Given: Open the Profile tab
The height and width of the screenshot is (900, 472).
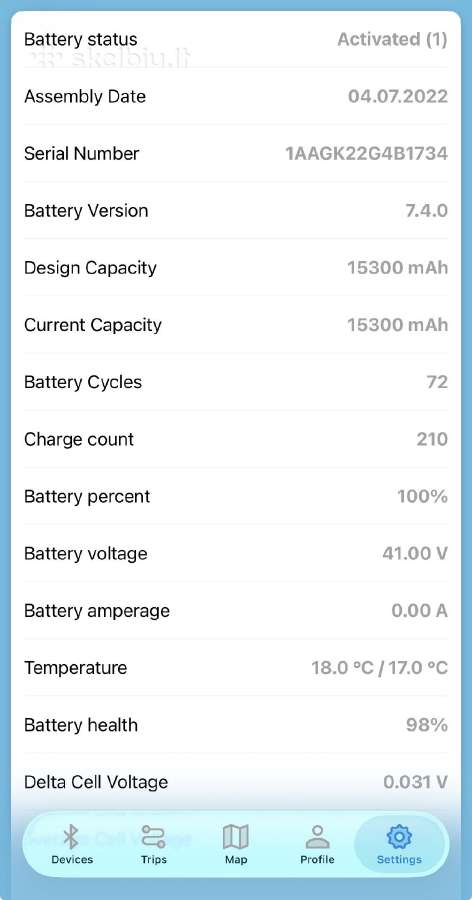Looking at the screenshot, I should 317,844.
